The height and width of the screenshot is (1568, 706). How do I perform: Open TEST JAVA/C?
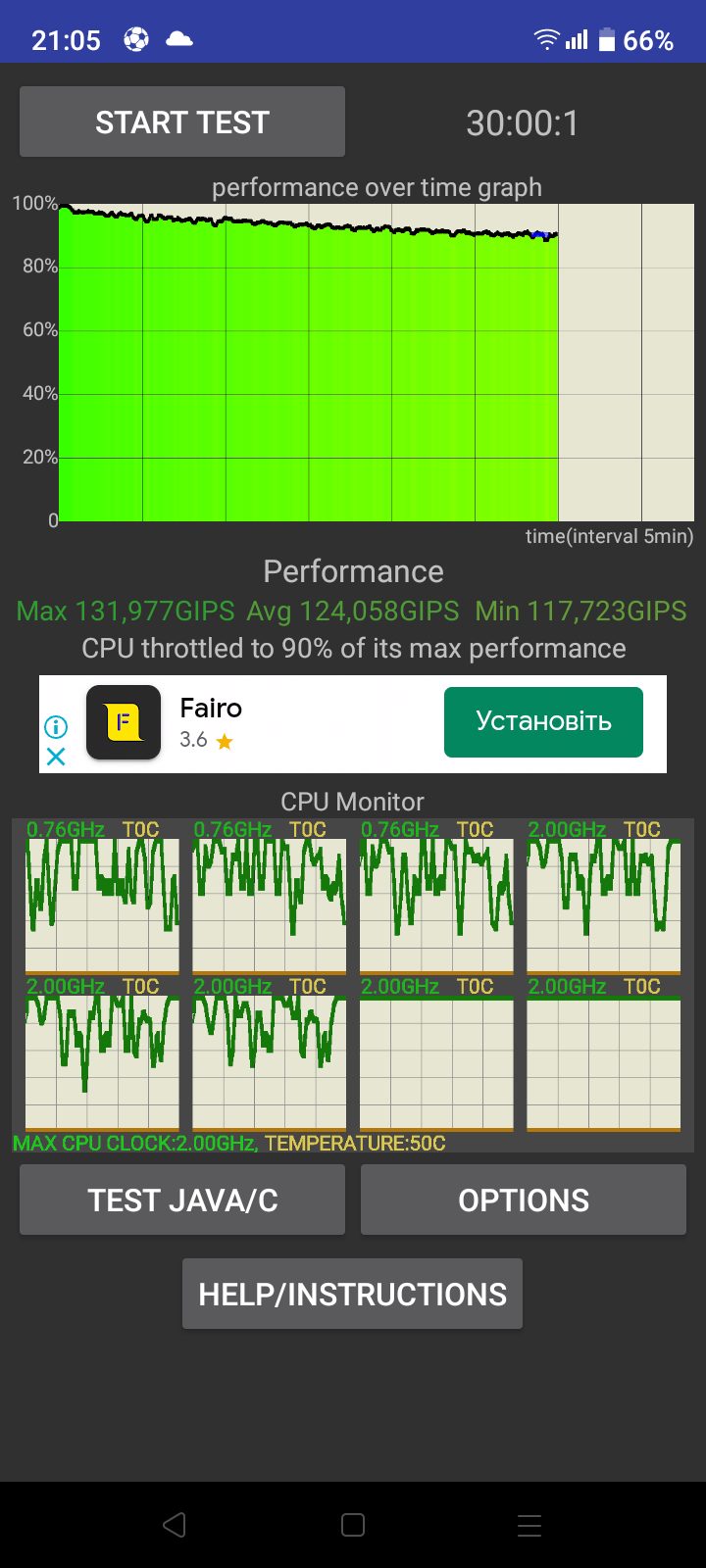coord(182,1200)
